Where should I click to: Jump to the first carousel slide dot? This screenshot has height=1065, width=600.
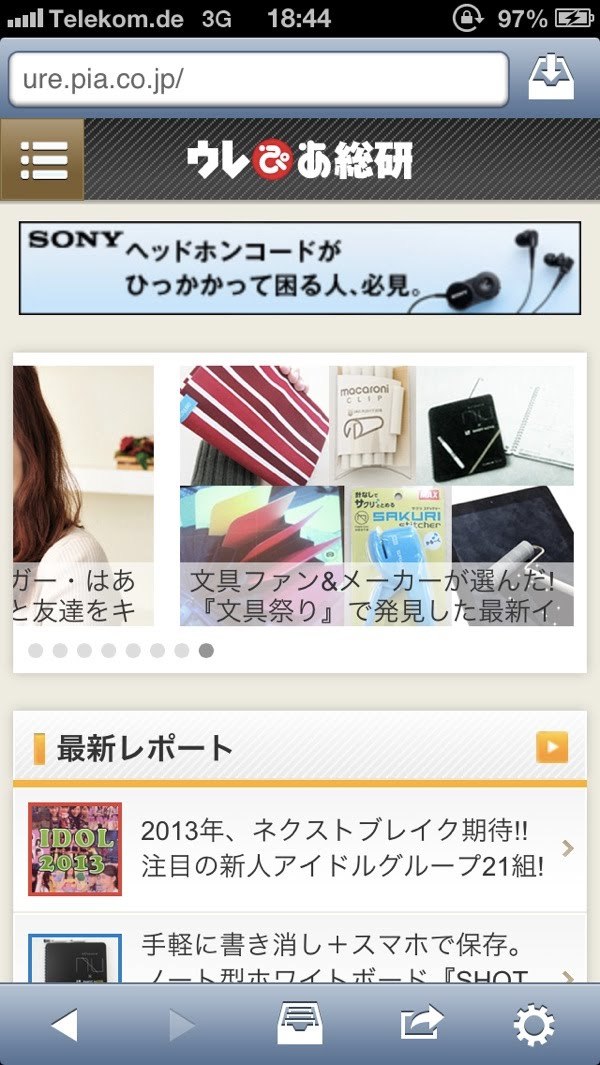(x=36, y=651)
